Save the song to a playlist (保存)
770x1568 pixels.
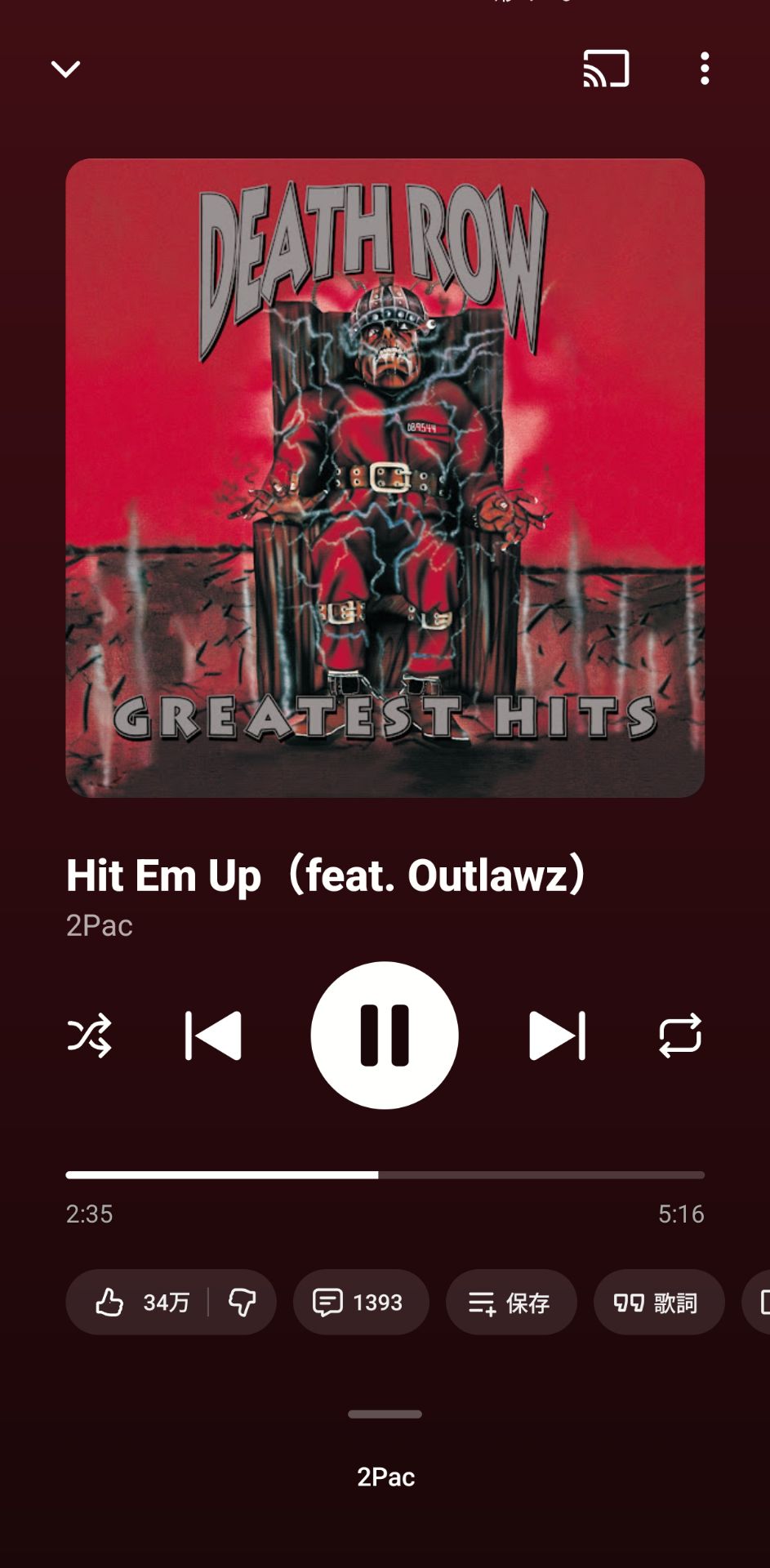[x=510, y=1303]
